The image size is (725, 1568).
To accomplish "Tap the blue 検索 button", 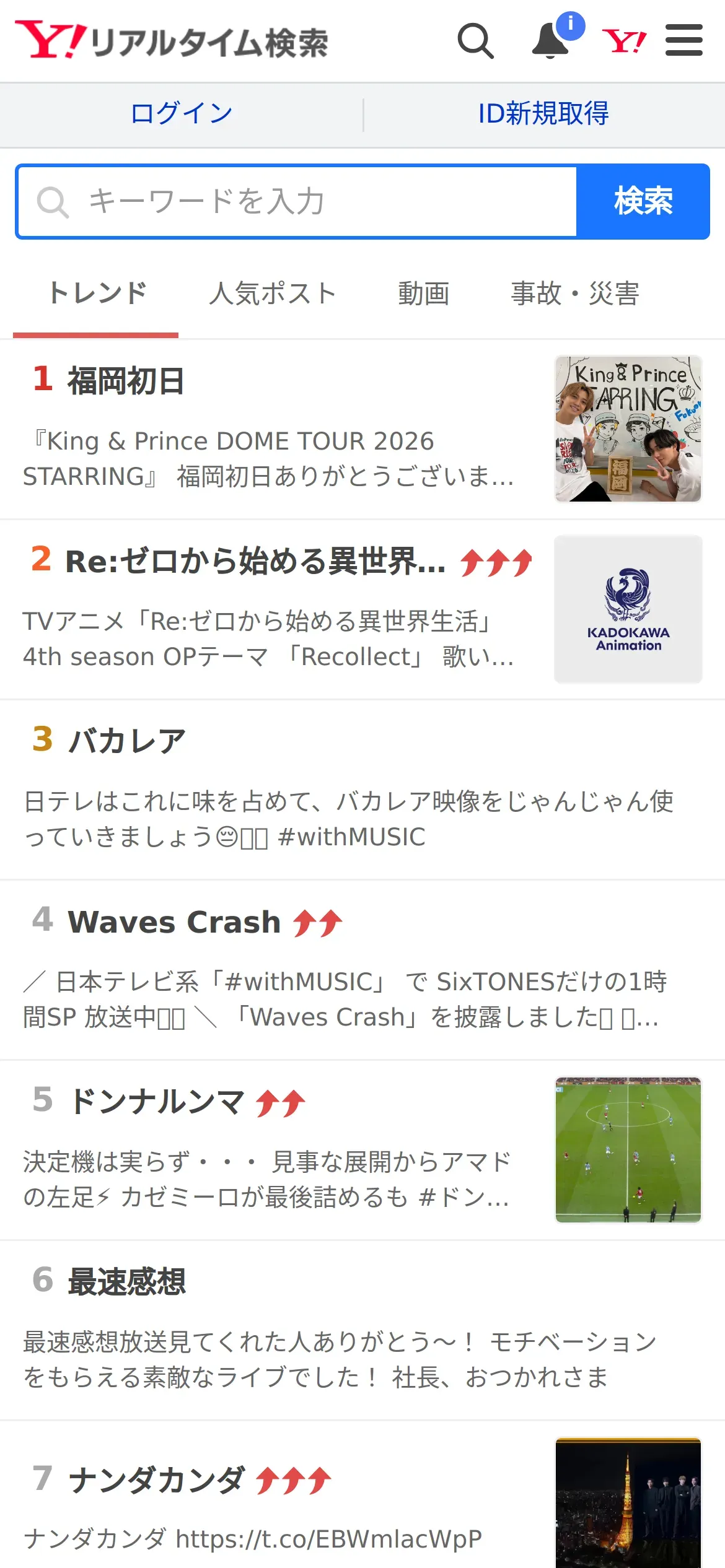I will tap(643, 202).
